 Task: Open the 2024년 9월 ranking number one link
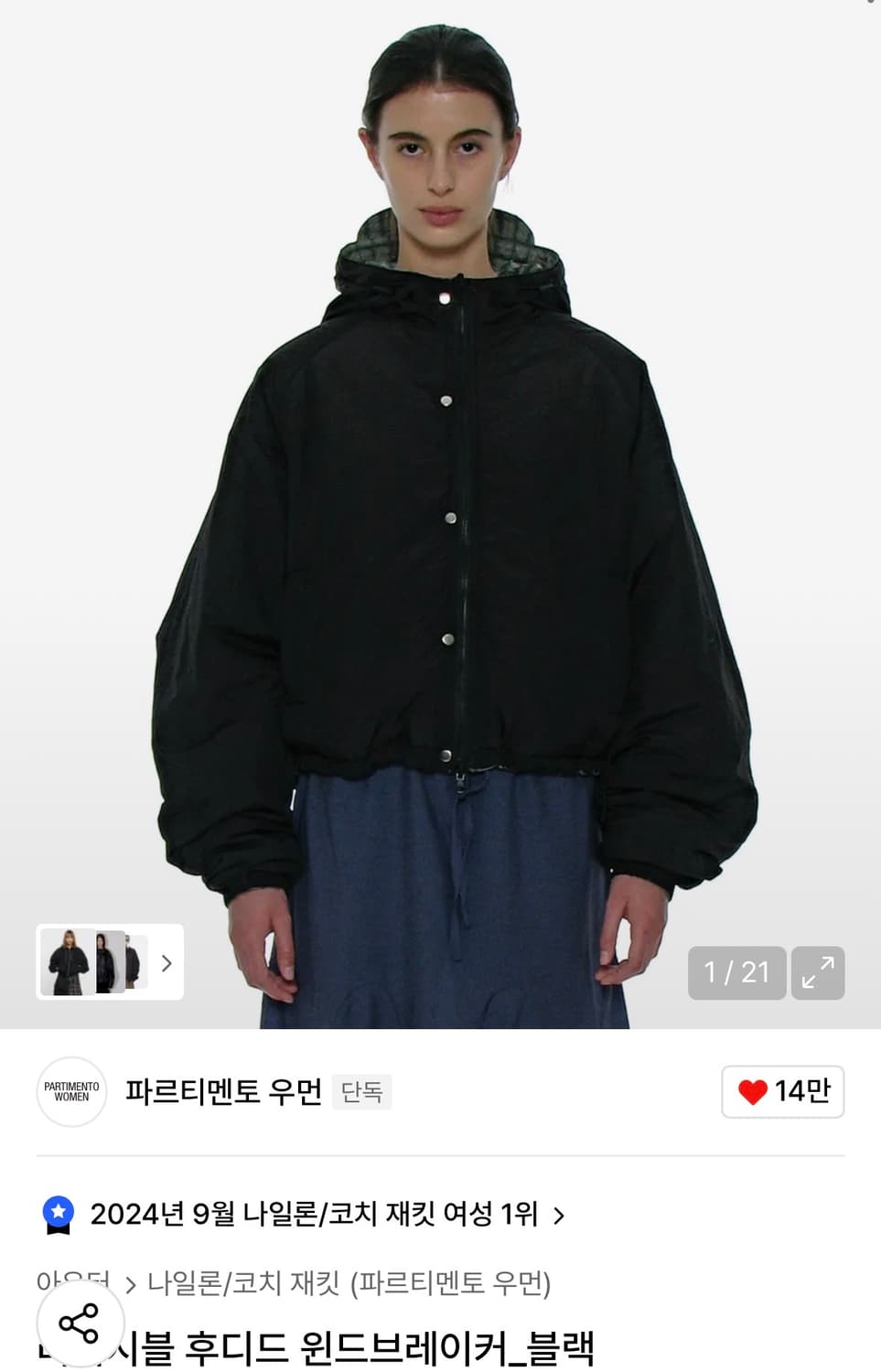(316, 1217)
